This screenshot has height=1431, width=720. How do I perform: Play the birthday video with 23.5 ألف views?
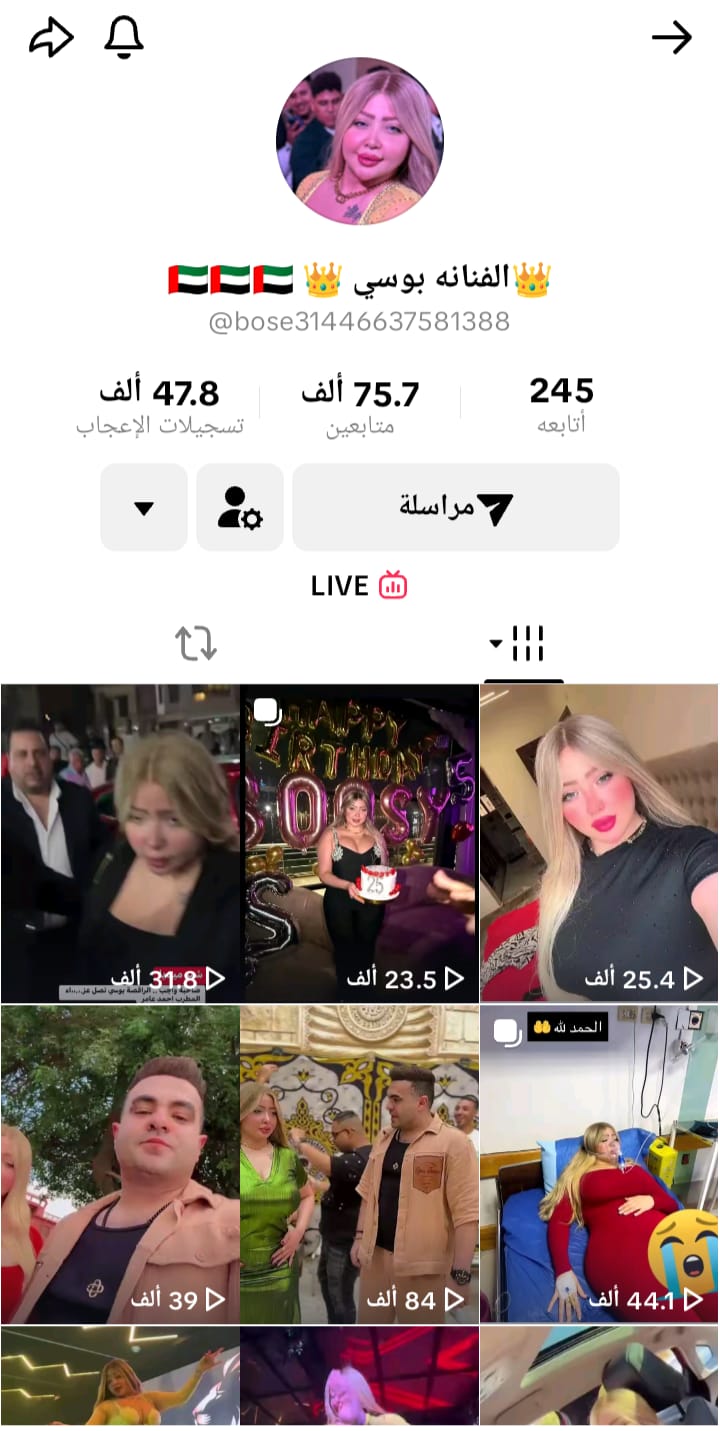pyautogui.click(x=360, y=843)
